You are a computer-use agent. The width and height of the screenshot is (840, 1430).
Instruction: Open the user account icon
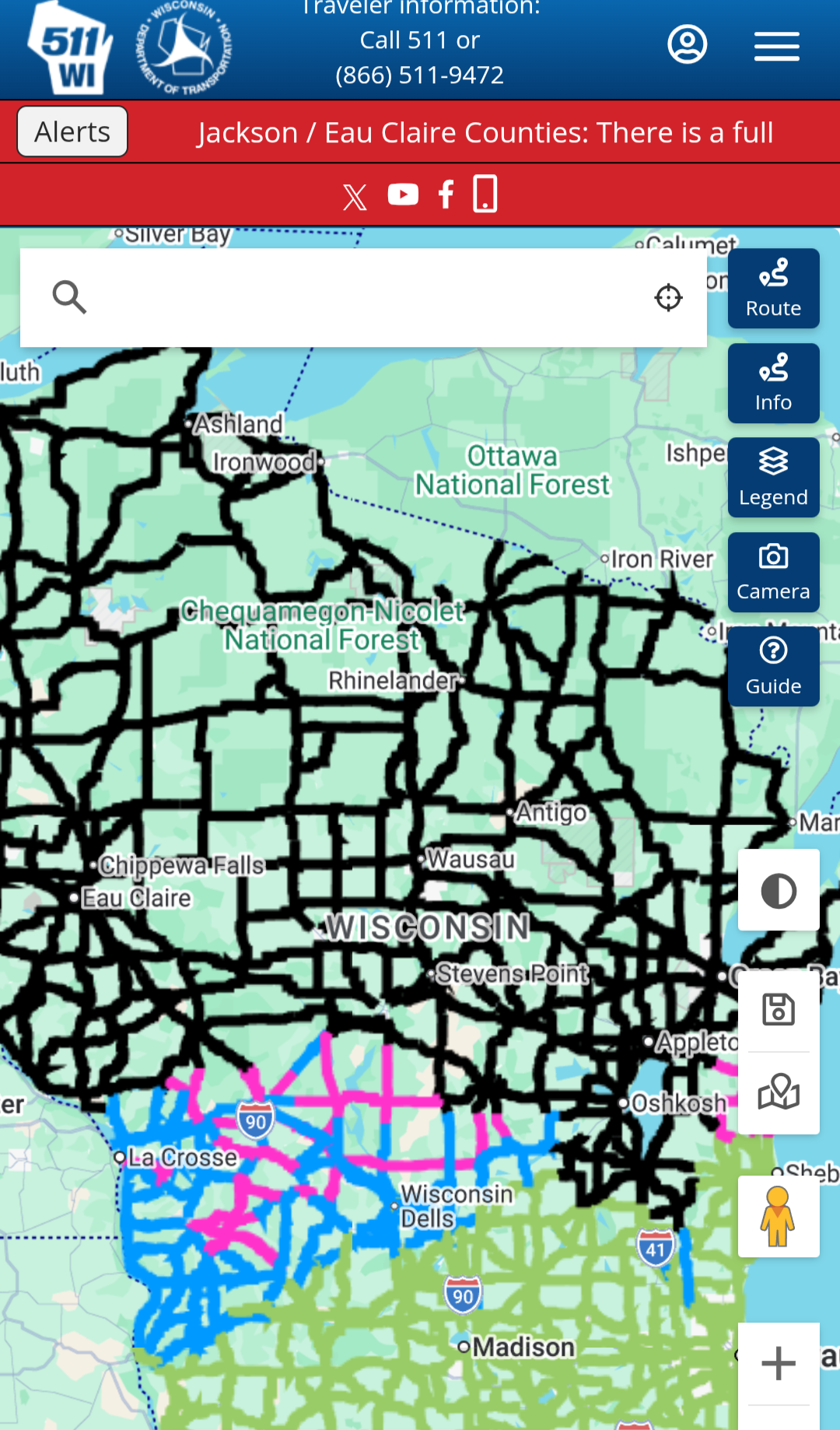tap(687, 44)
